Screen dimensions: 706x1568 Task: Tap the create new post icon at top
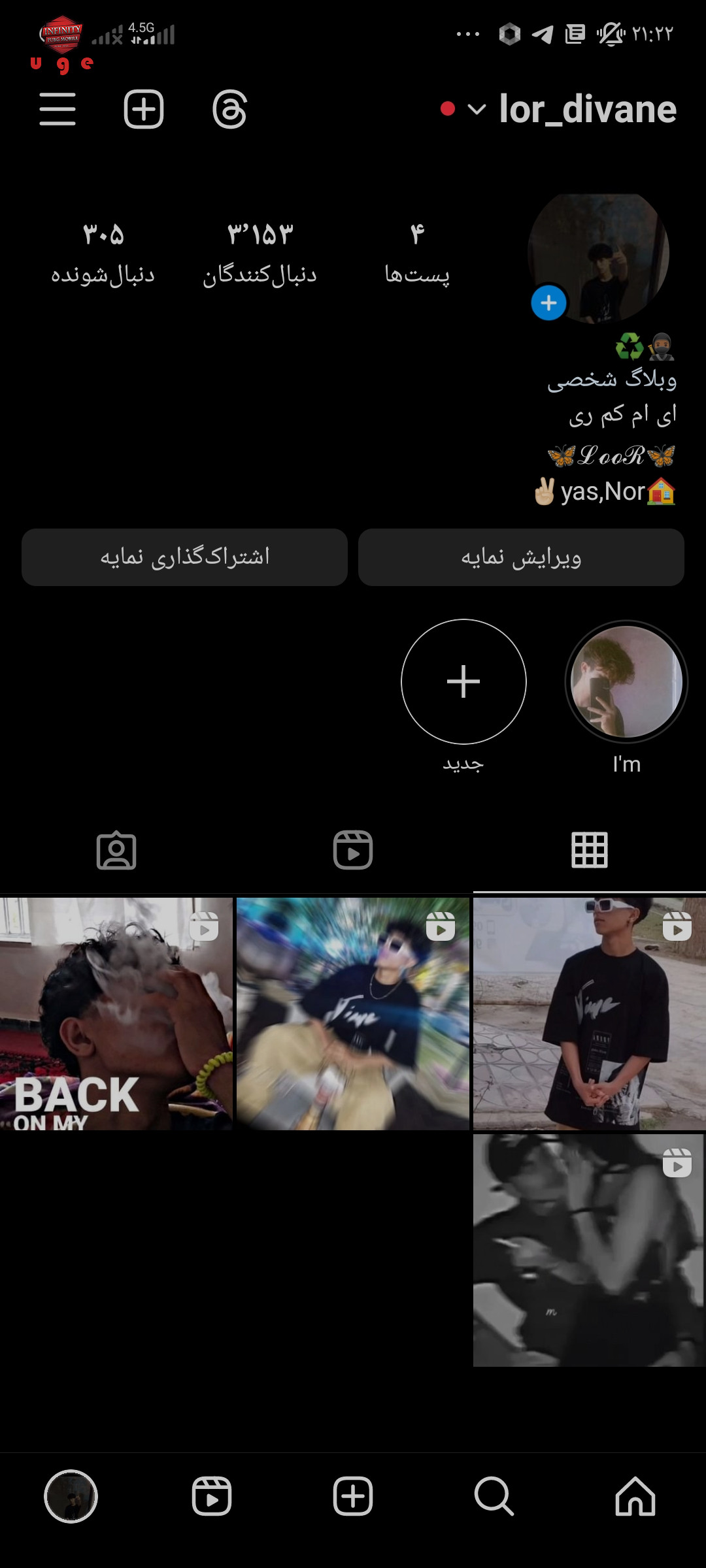tap(144, 109)
